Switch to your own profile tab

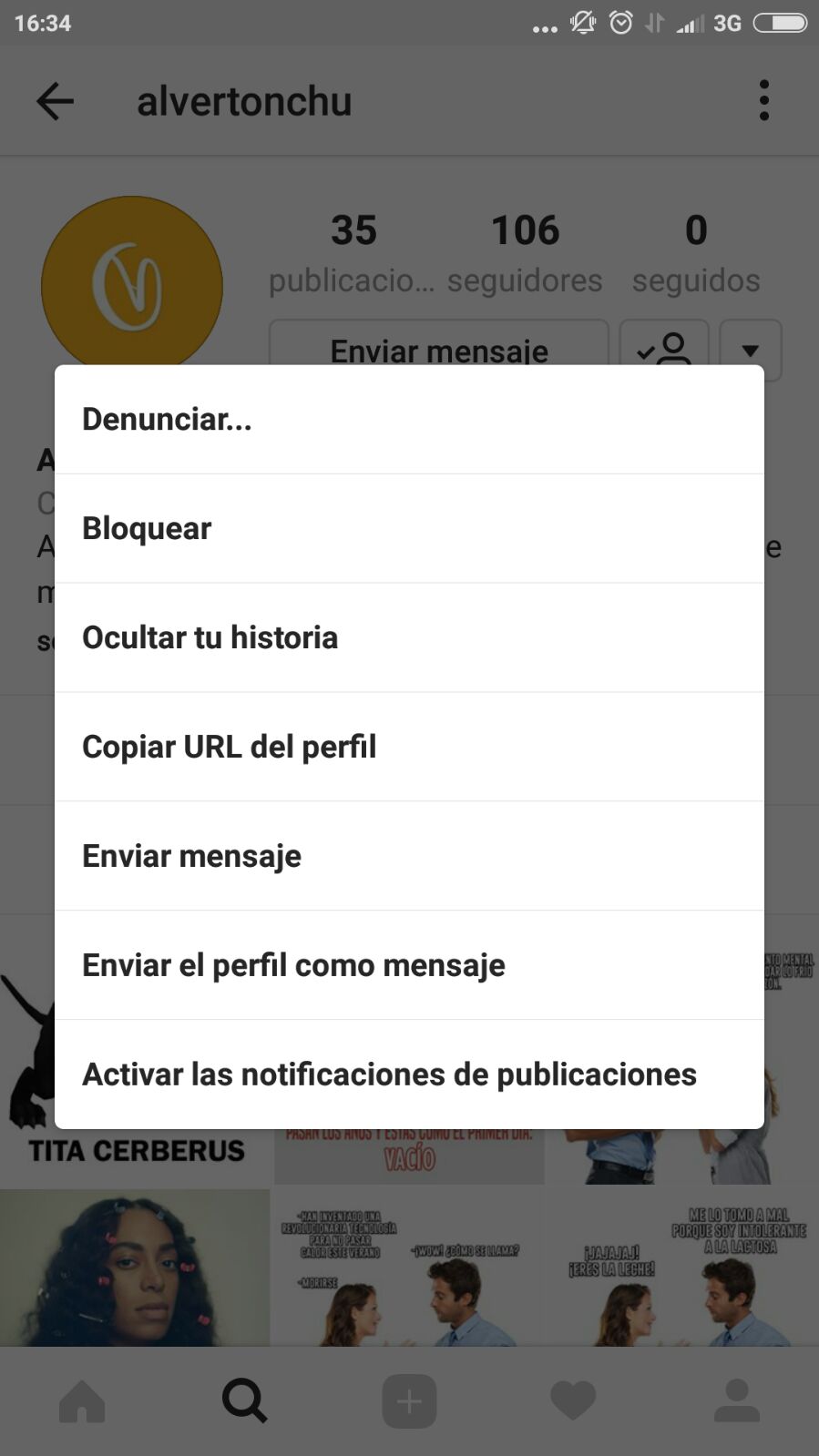[737, 1401]
